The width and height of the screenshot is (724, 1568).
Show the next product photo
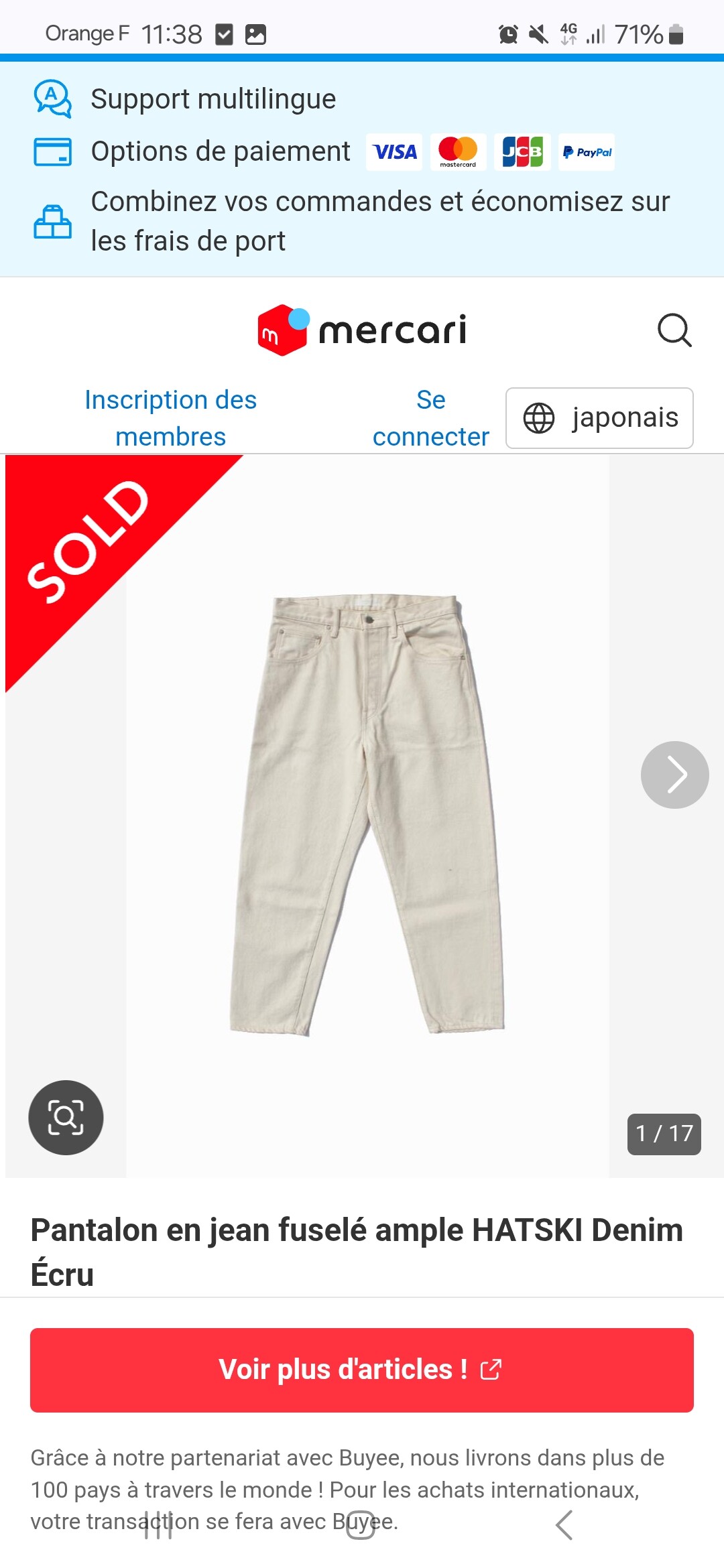coord(674,775)
